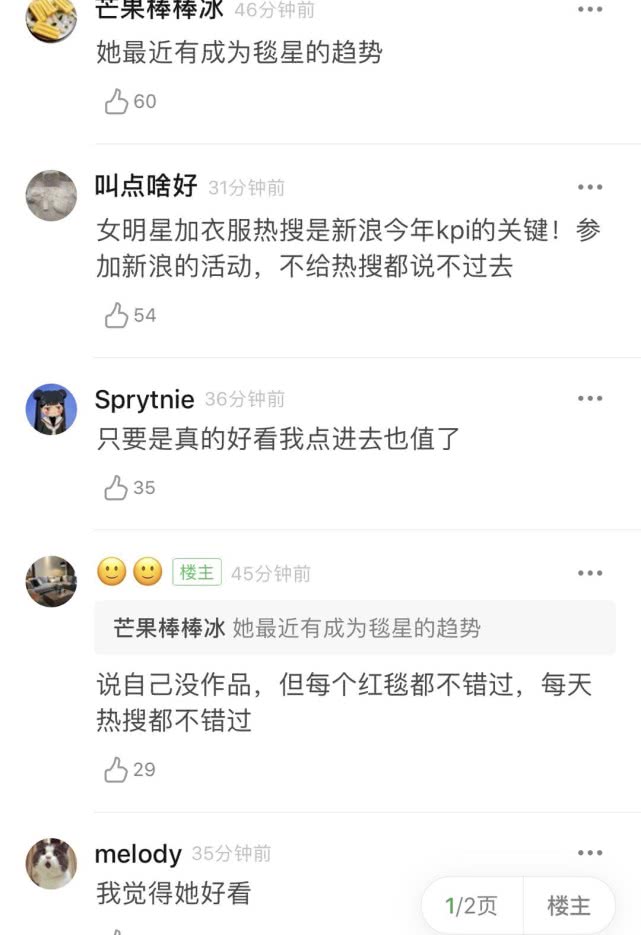
Task: Open overflow menu on 叫点啥好's comment
Action: [x=590, y=187]
